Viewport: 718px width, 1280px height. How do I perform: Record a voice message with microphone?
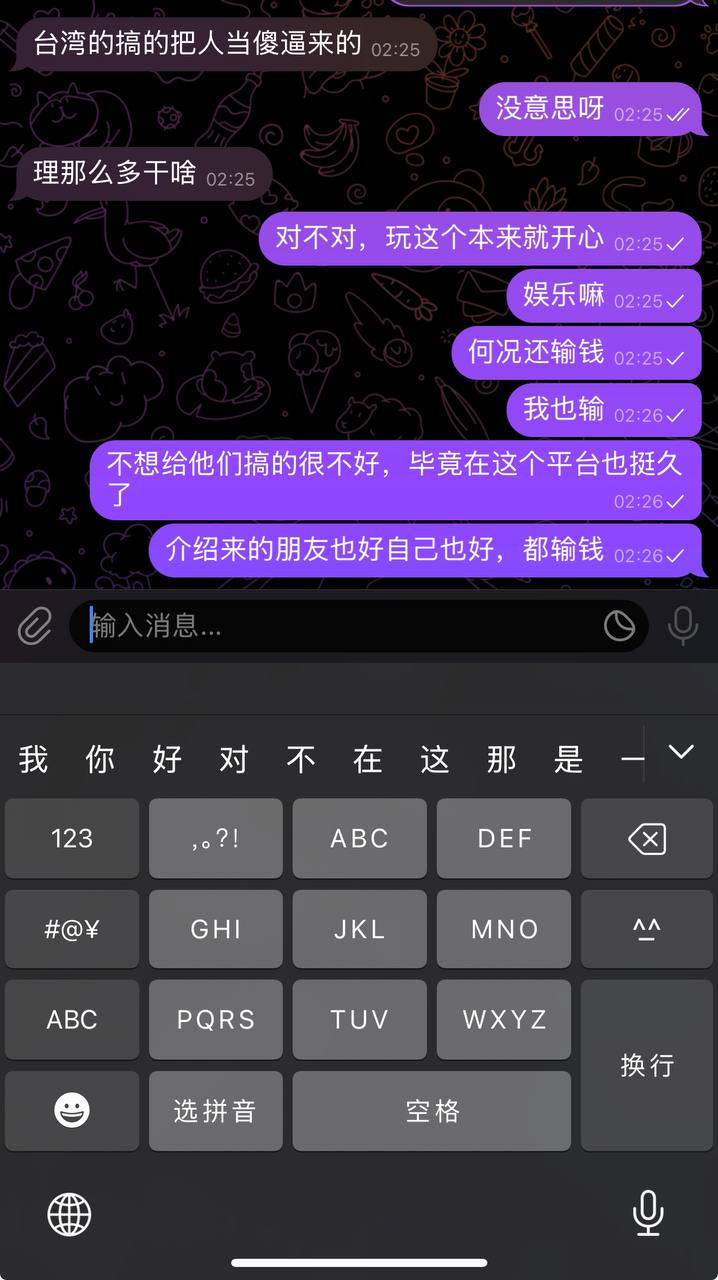pyautogui.click(x=683, y=627)
